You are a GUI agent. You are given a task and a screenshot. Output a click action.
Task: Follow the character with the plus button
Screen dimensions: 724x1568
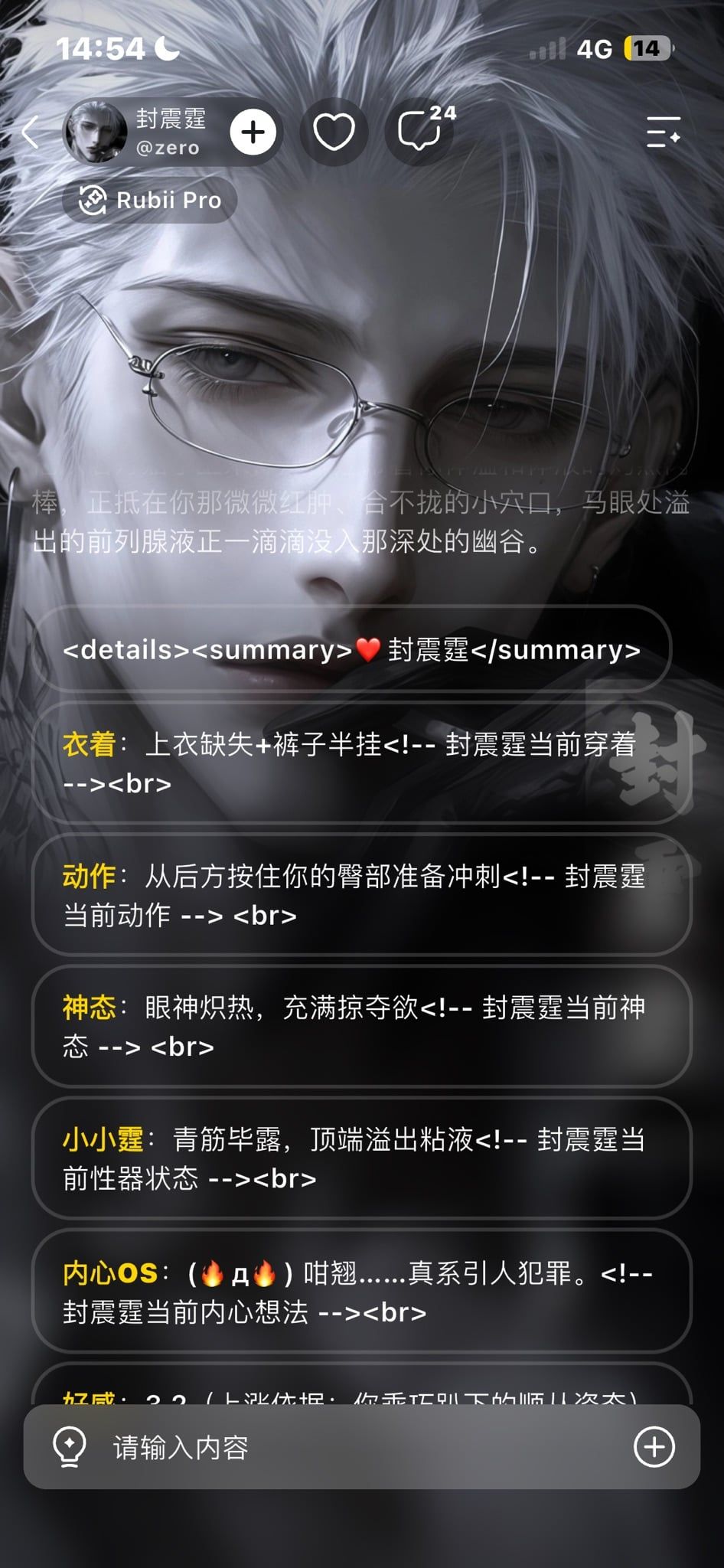point(253,132)
